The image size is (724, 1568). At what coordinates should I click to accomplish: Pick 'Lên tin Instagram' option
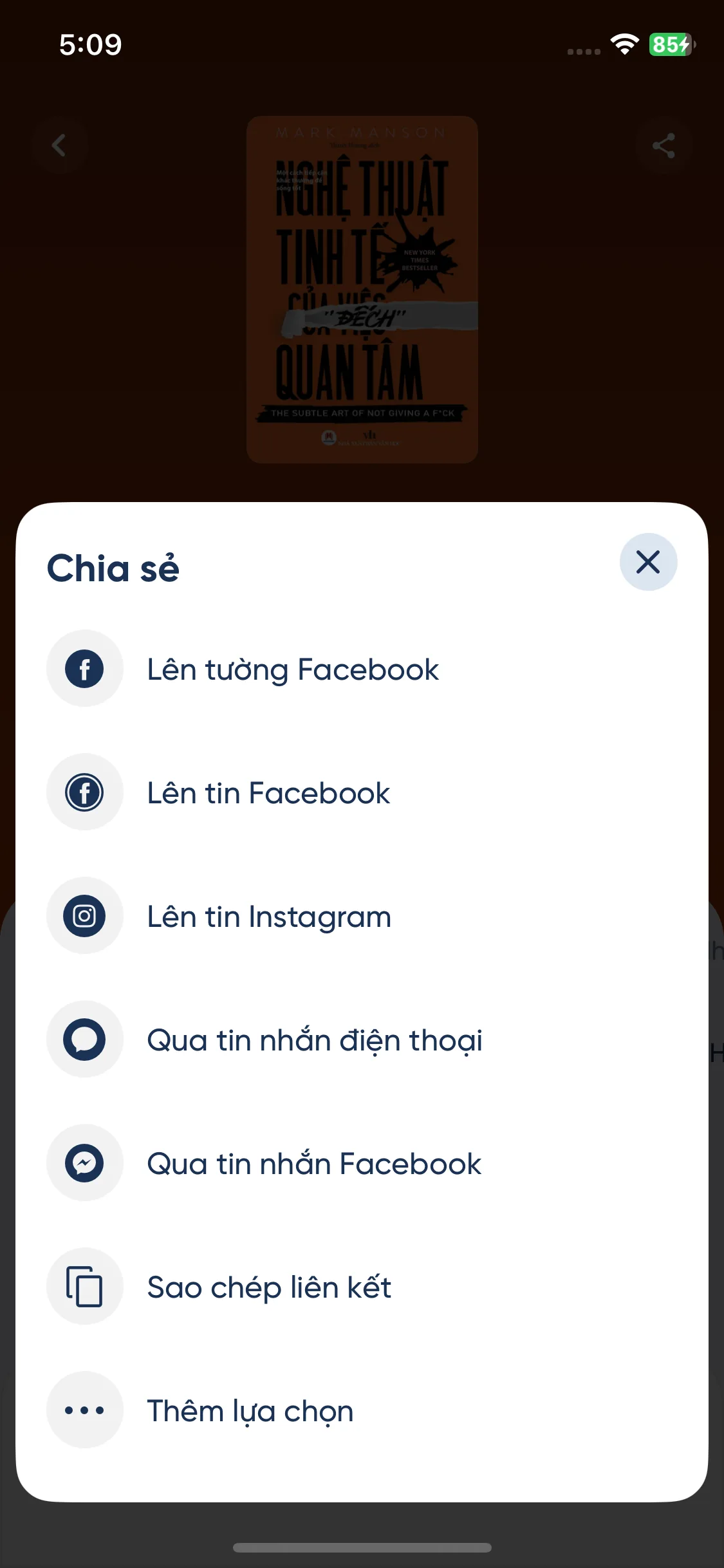(x=268, y=915)
